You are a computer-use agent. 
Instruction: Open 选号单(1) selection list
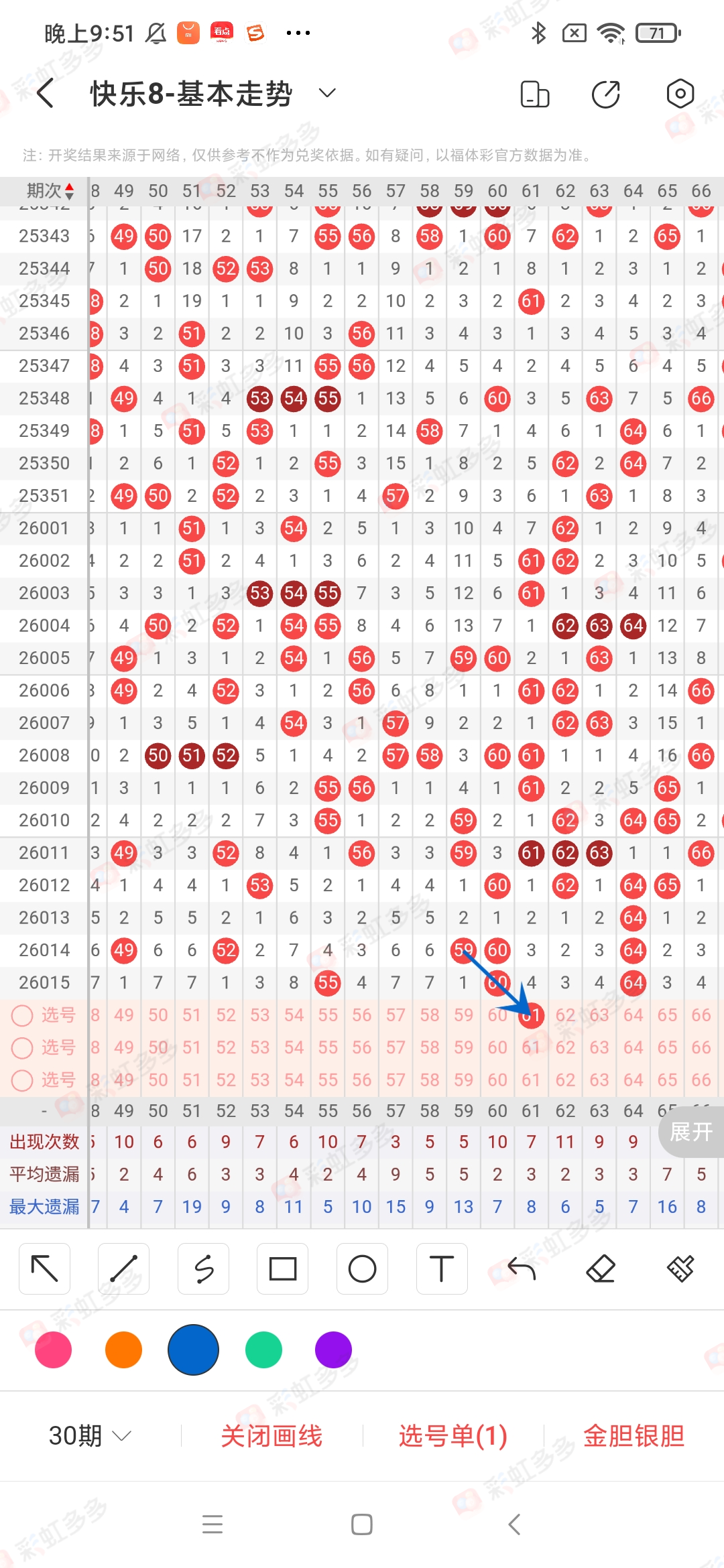(x=452, y=1436)
